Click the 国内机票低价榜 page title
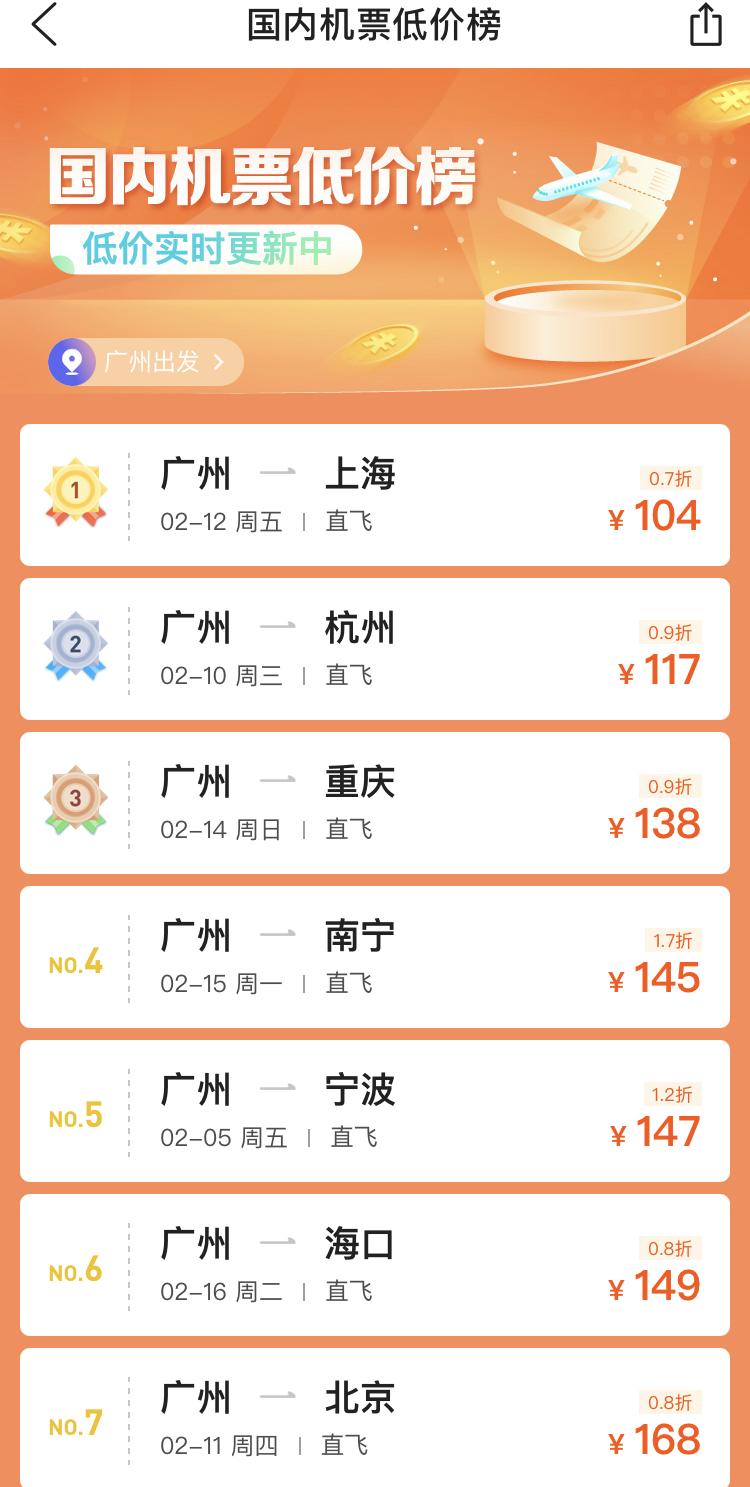 pos(375,25)
